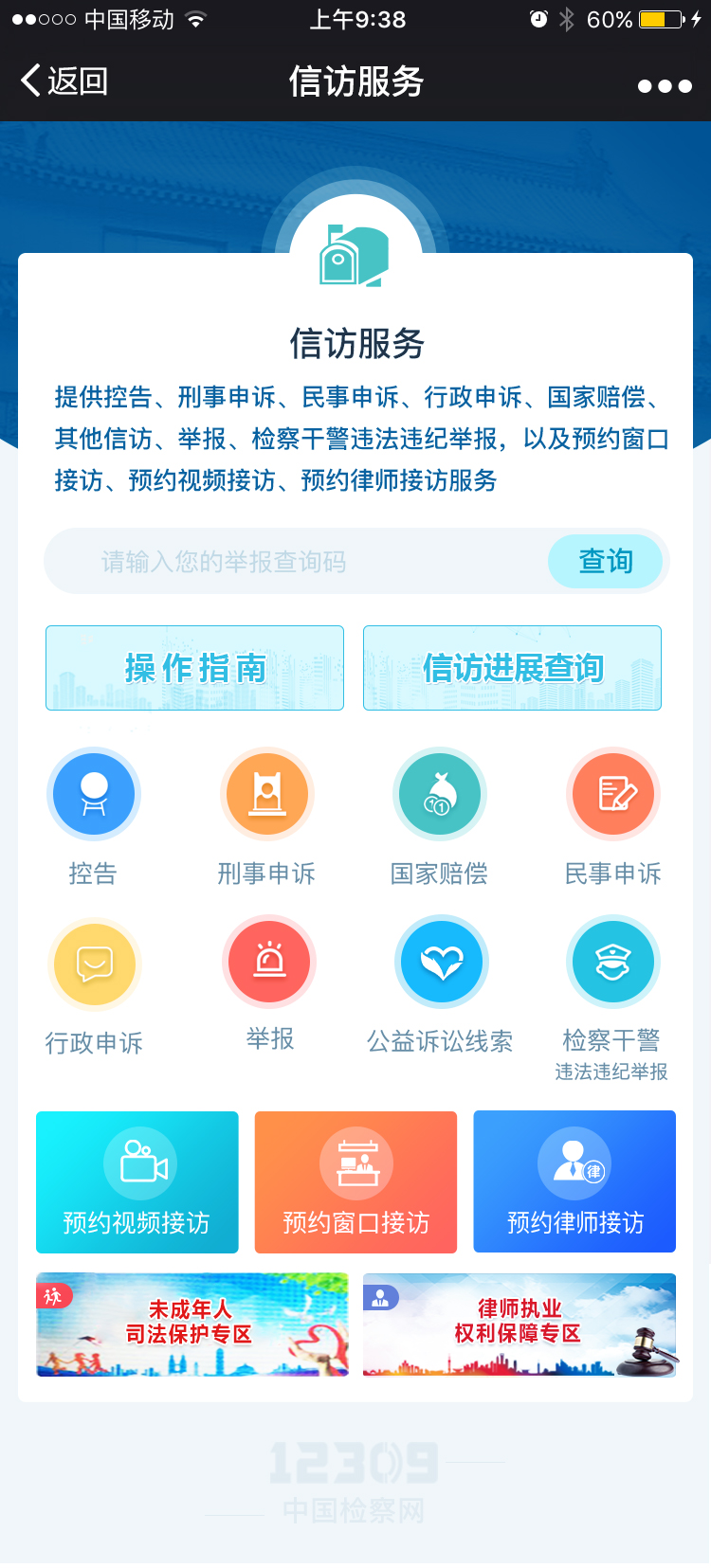Open 操作指南 guide
Screen dimensions: 711x1568
coord(194,668)
